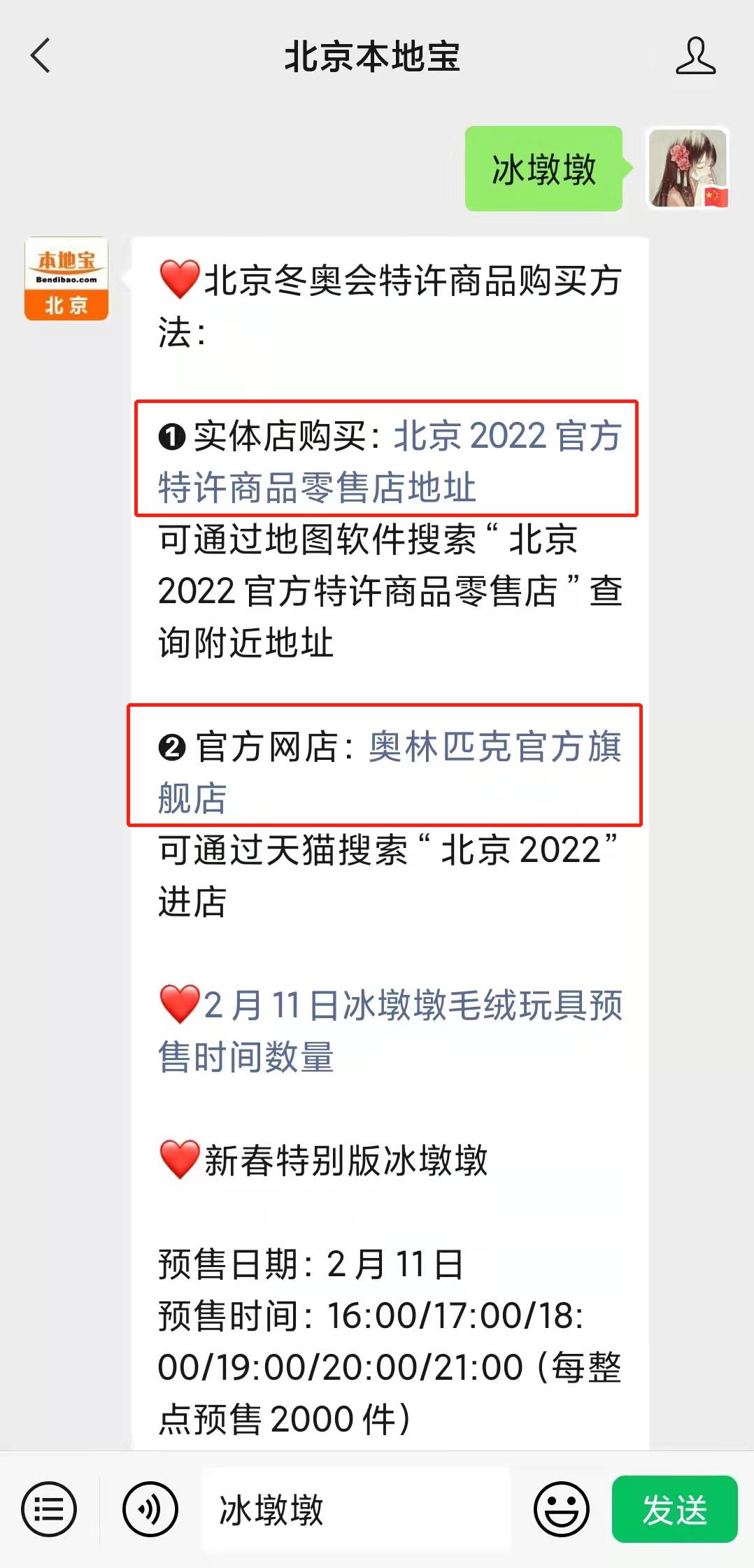The width and height of the screenshot is (754, 1568).
Task: Tap the user avatar beside 冰墩墩 message
Action: 688,168
